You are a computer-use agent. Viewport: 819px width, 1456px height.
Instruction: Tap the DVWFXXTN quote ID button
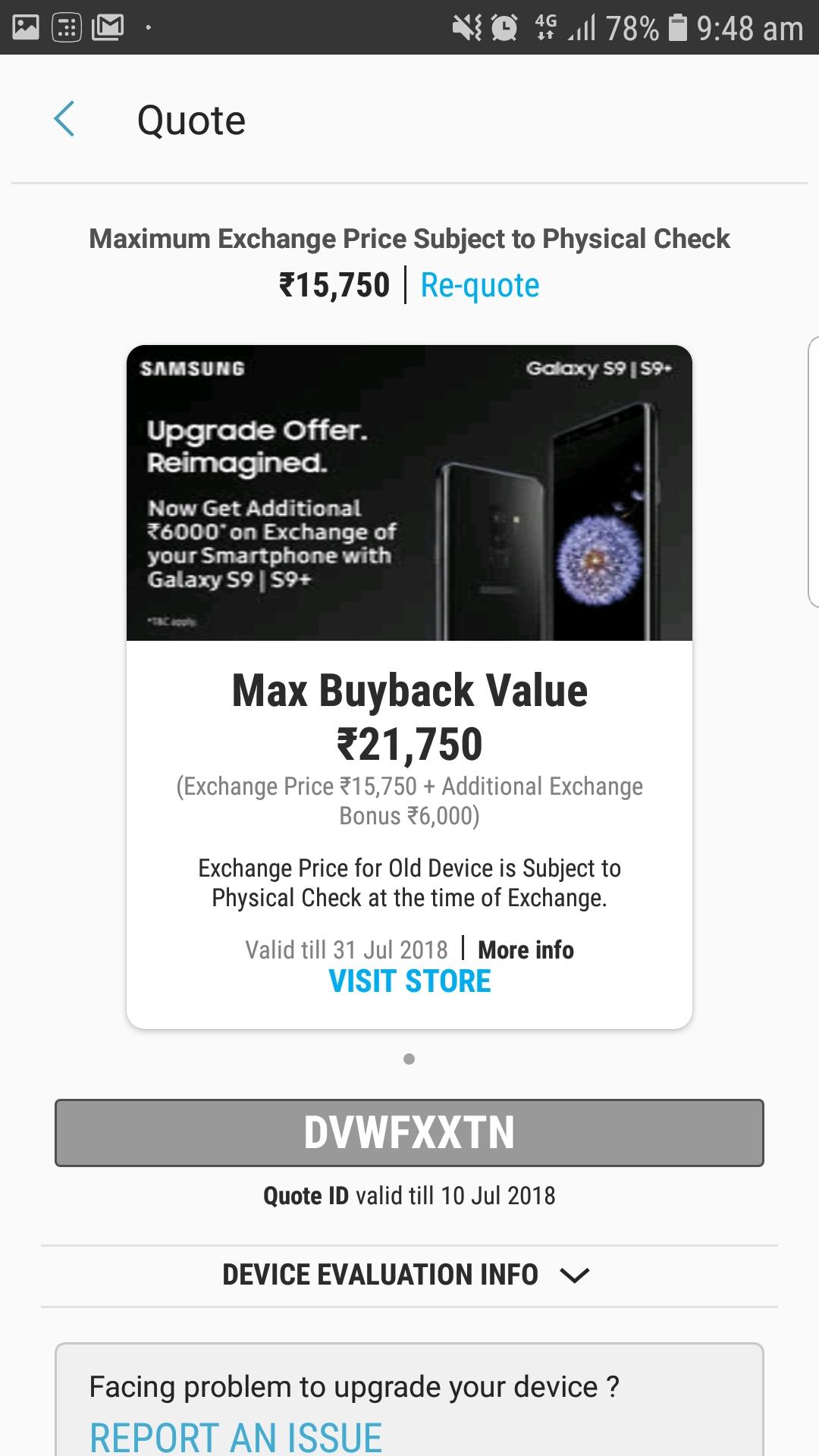click(x=409, y=1132)
